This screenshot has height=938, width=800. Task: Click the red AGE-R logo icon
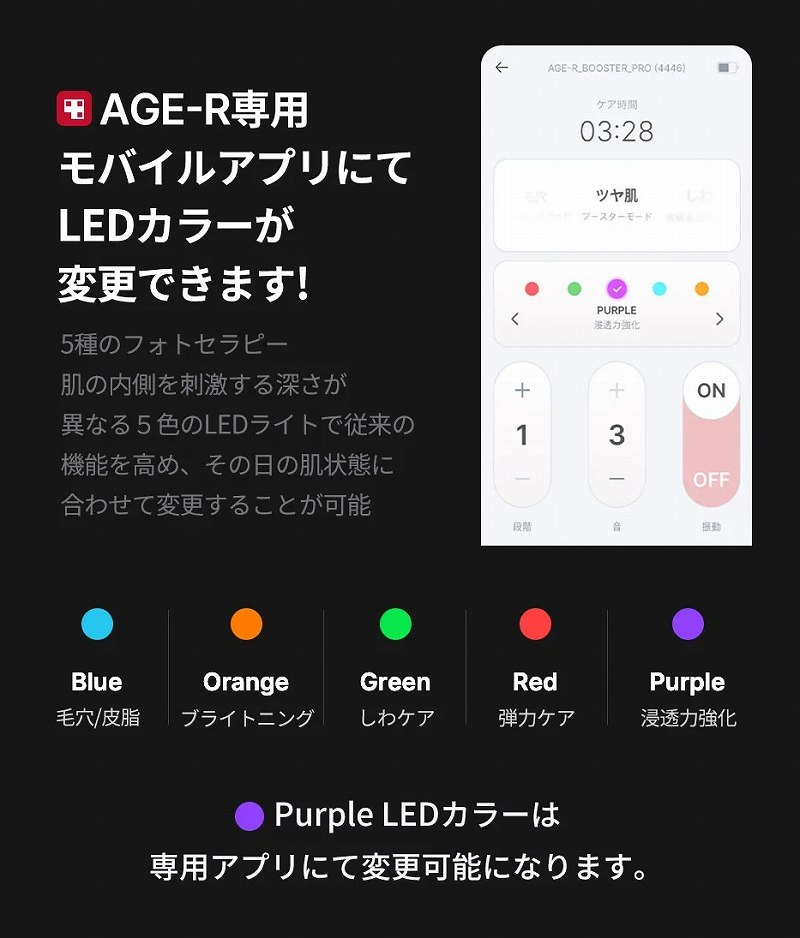(73, 108)
